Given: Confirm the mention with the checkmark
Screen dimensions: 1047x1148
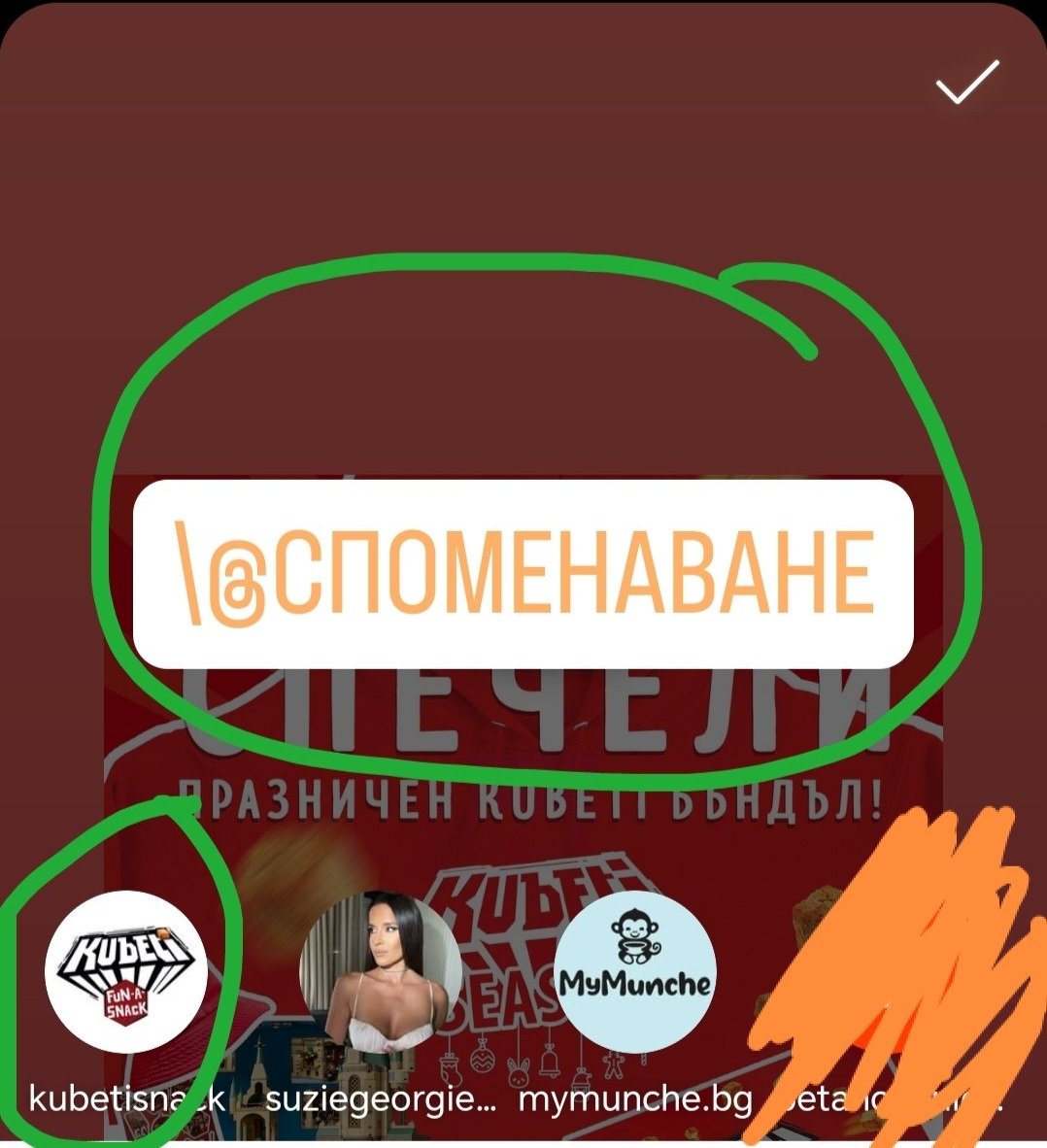Looking at the screenshot, I should point(966,83).
